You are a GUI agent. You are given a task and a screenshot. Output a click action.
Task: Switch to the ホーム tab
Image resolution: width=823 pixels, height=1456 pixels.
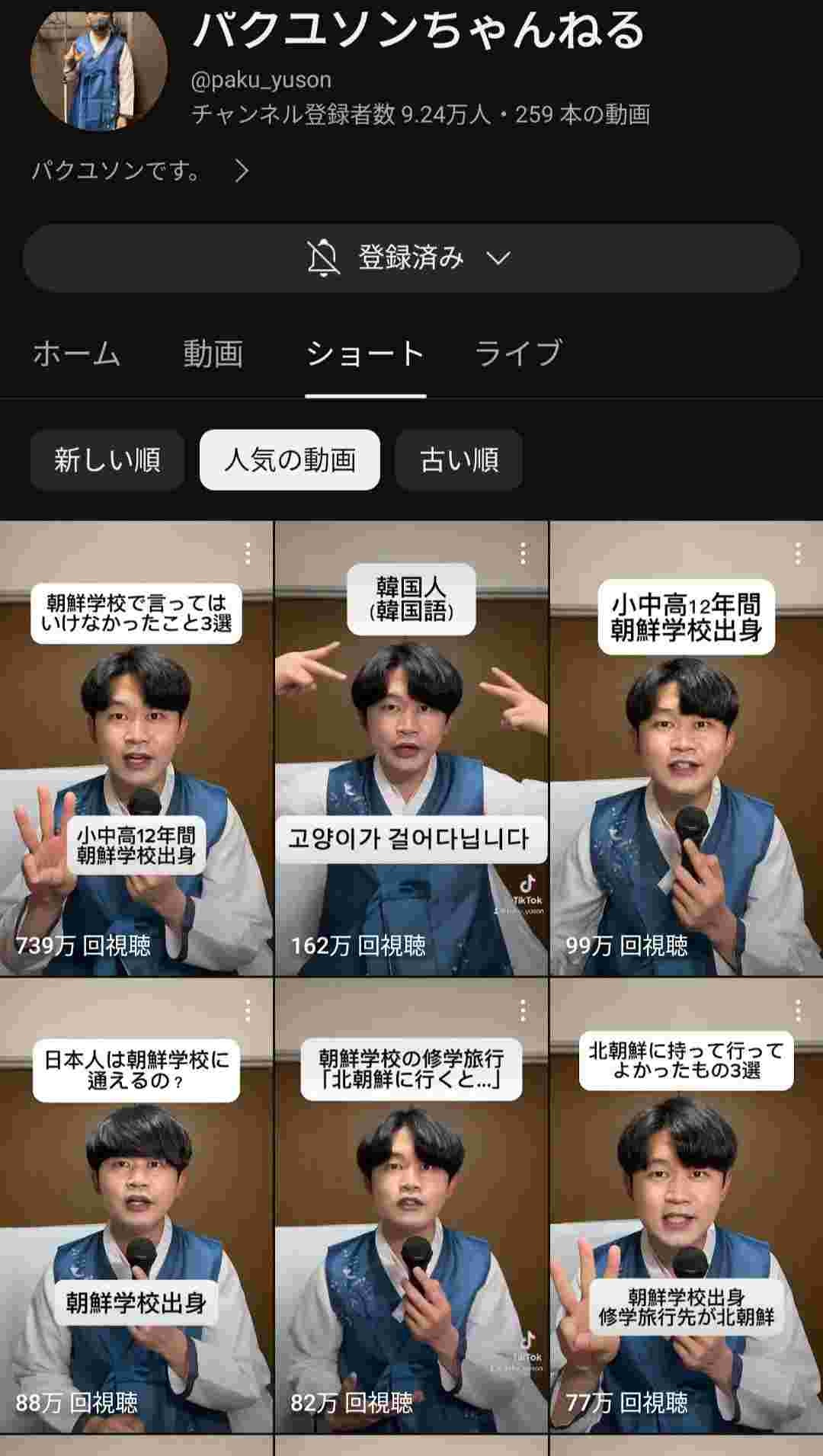click(x=77, y=354)
